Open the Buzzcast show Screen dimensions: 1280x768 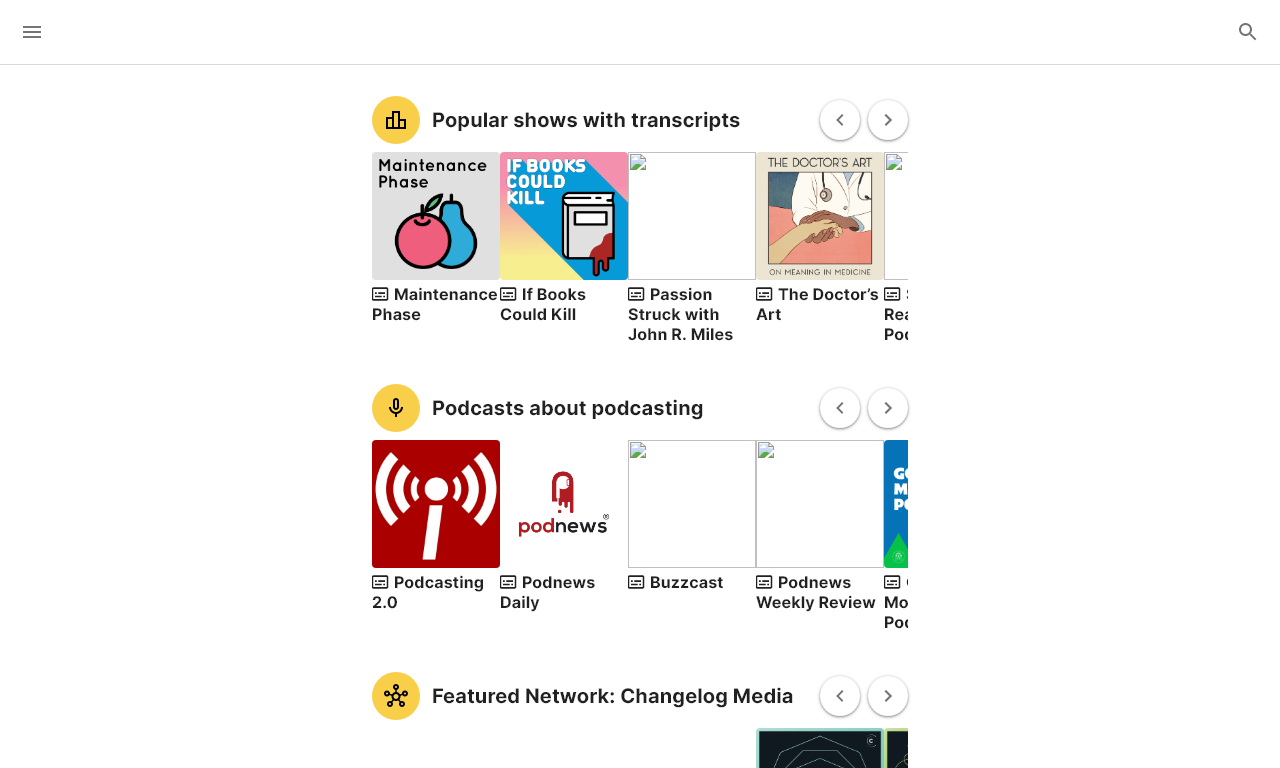click(x=692, y=504)
